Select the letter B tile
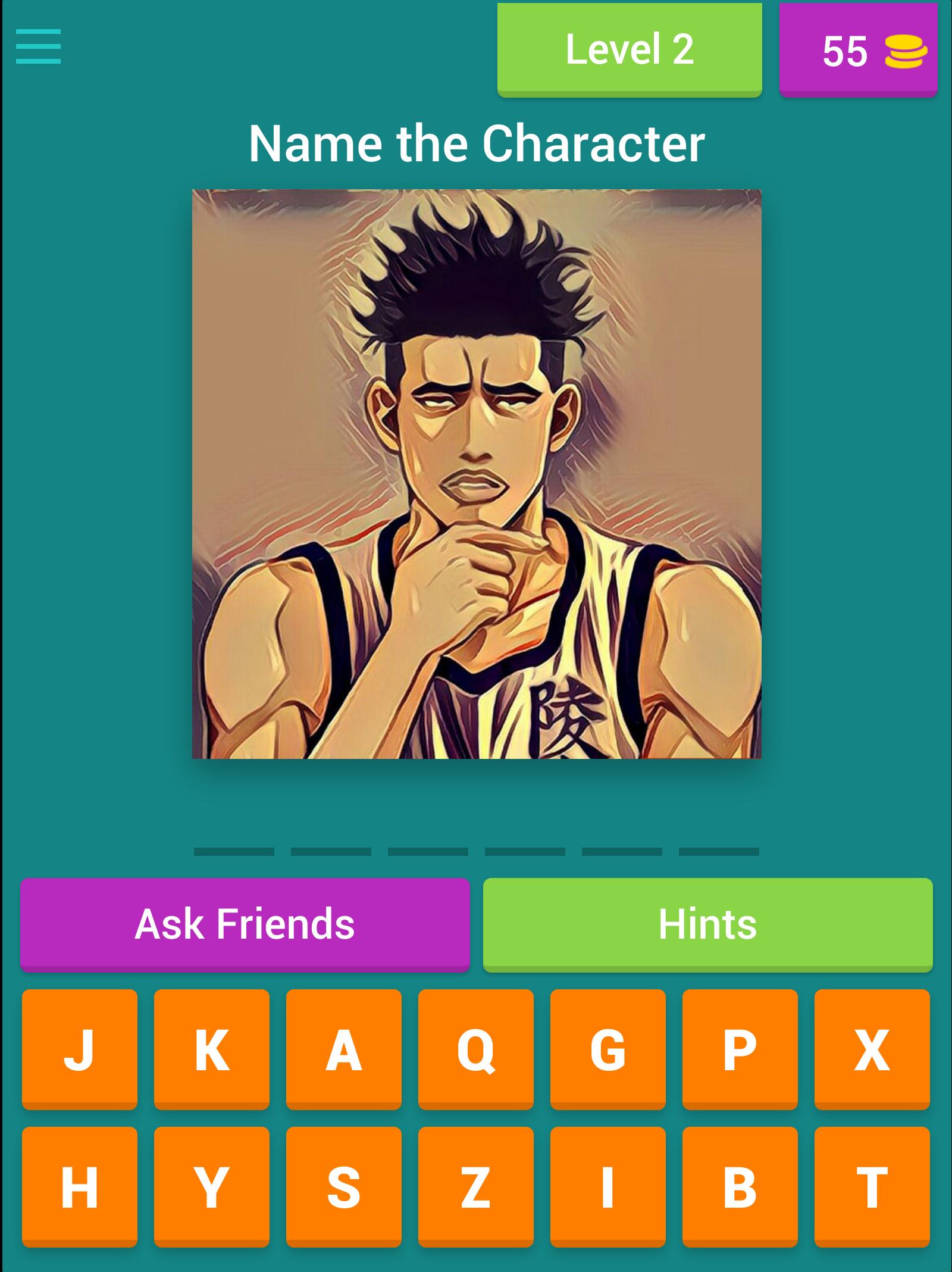 [740, 1186]
